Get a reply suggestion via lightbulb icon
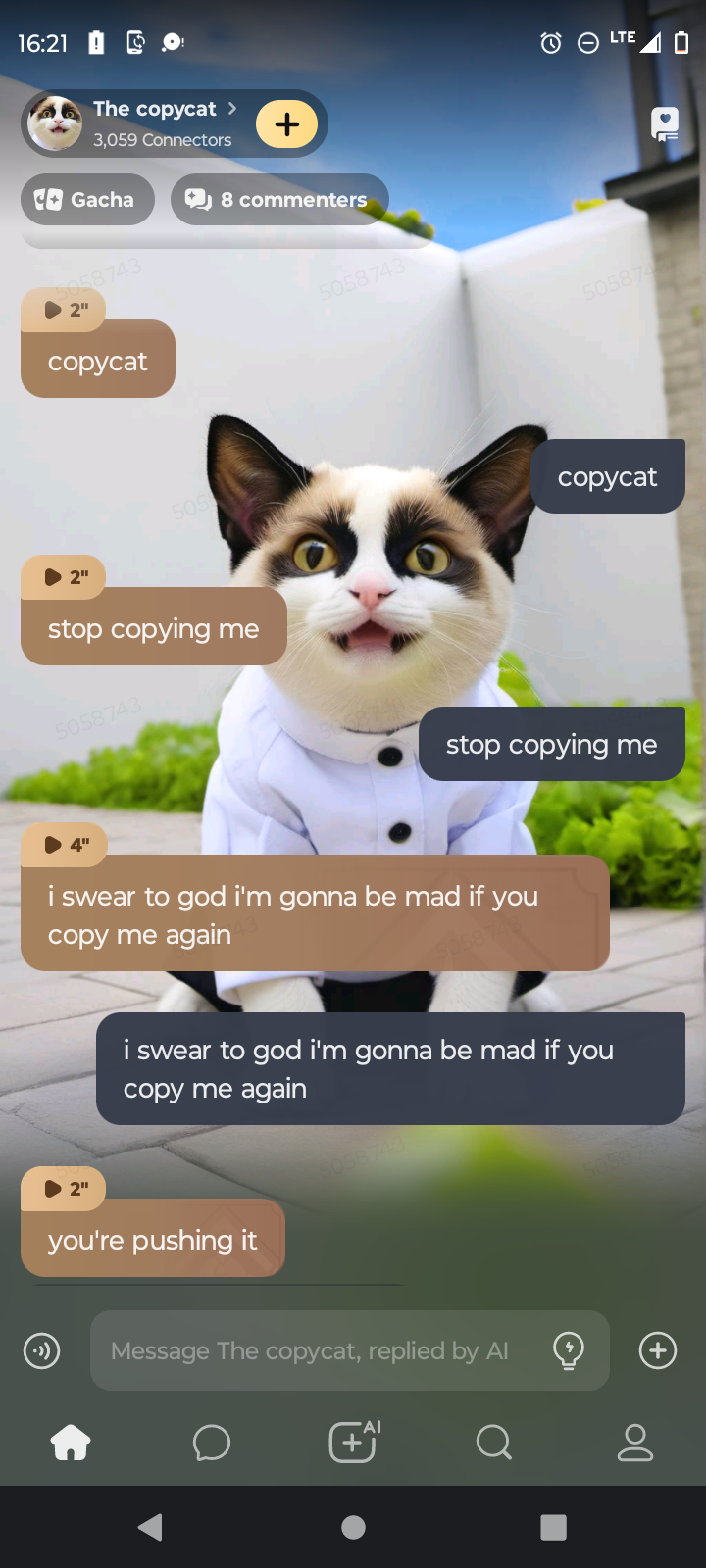 click(569, 1350)
